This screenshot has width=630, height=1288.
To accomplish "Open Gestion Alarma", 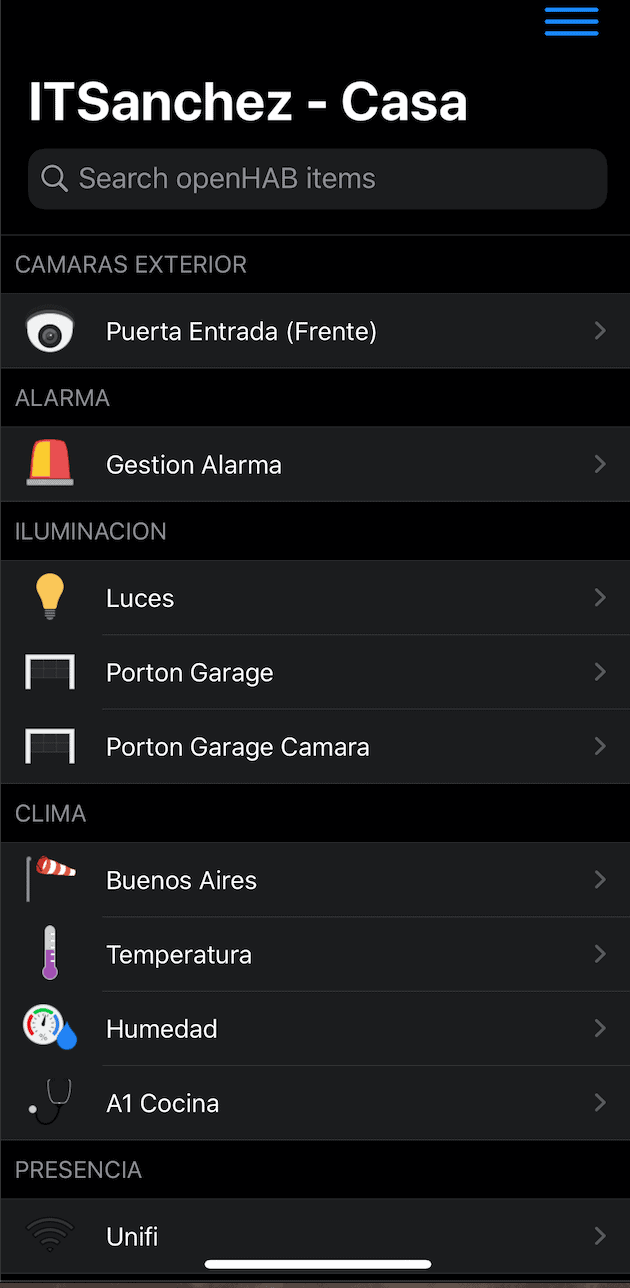I will pyautogui.click(x=315, y=464).
